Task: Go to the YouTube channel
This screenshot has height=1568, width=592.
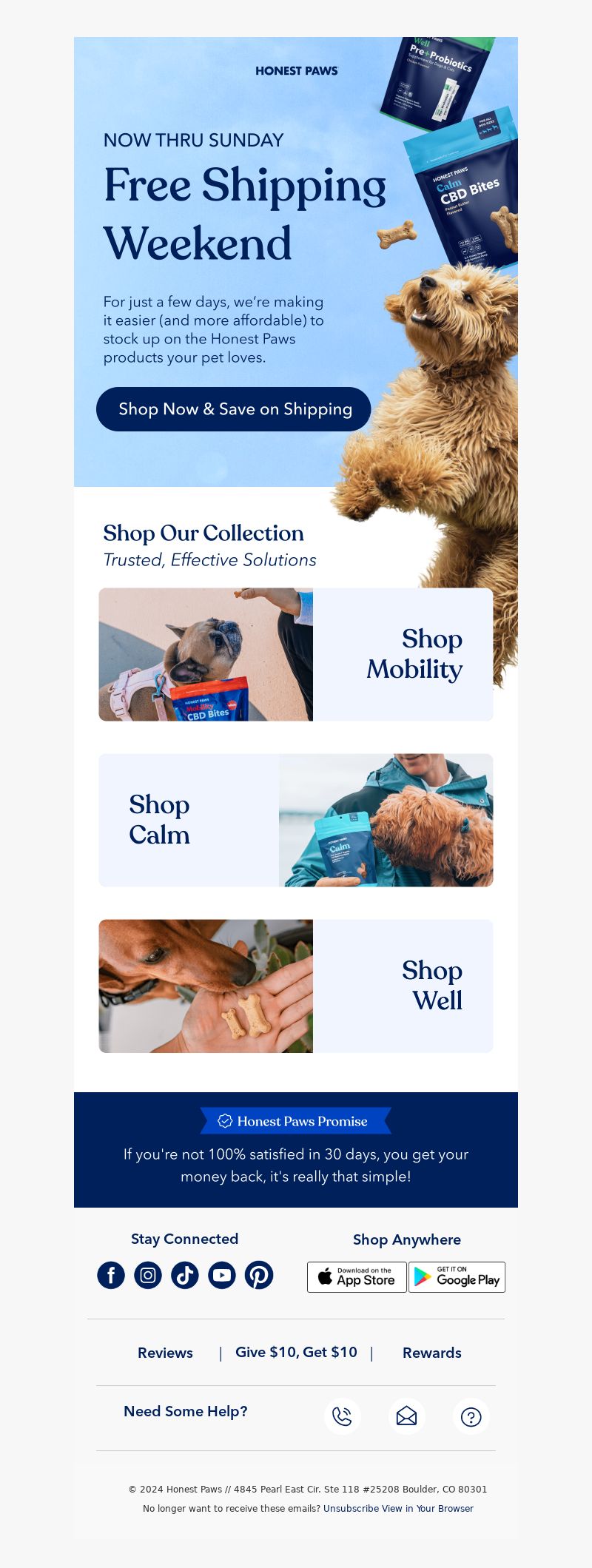Action: point(222,1275)
